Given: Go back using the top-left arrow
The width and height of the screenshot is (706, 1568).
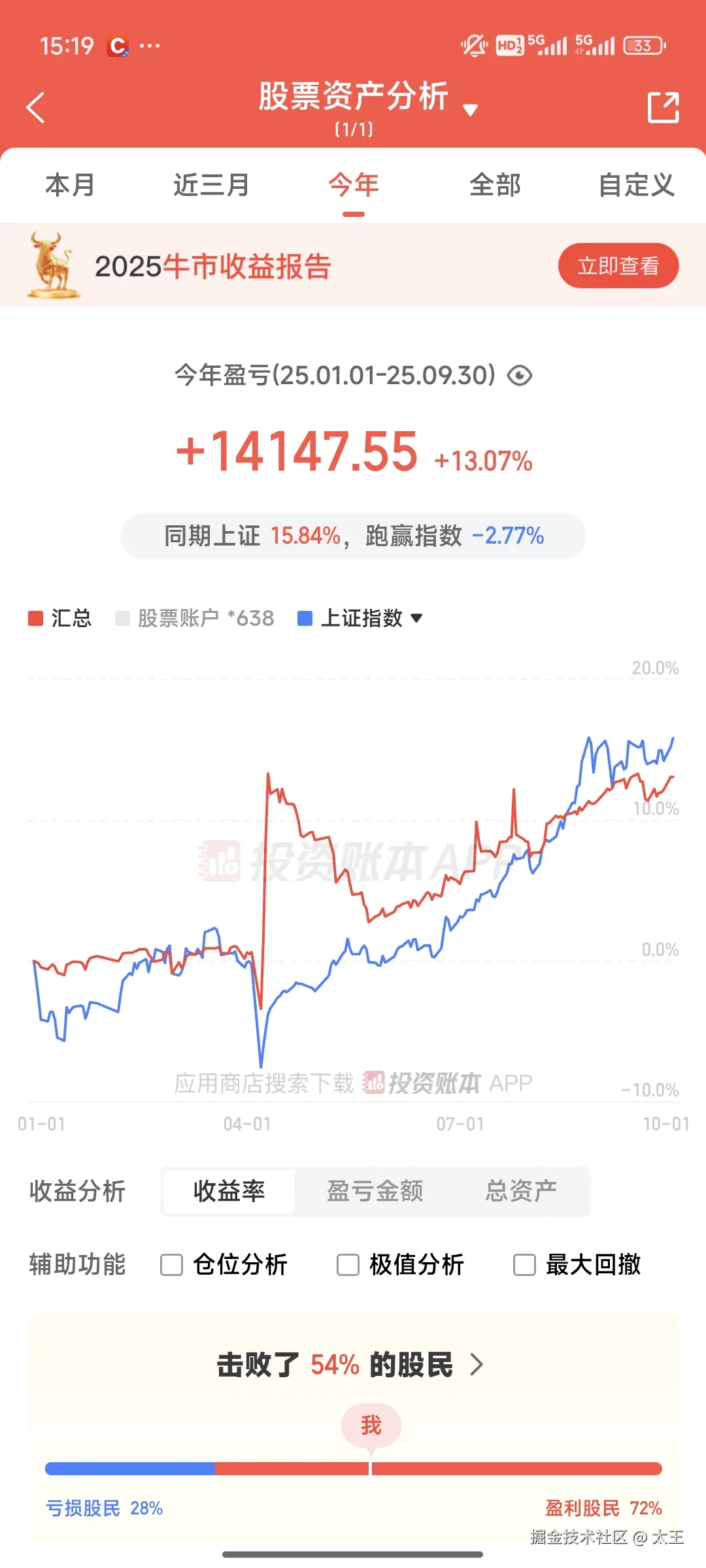Looking at the screenshot, I should click(x=36, y=108).
